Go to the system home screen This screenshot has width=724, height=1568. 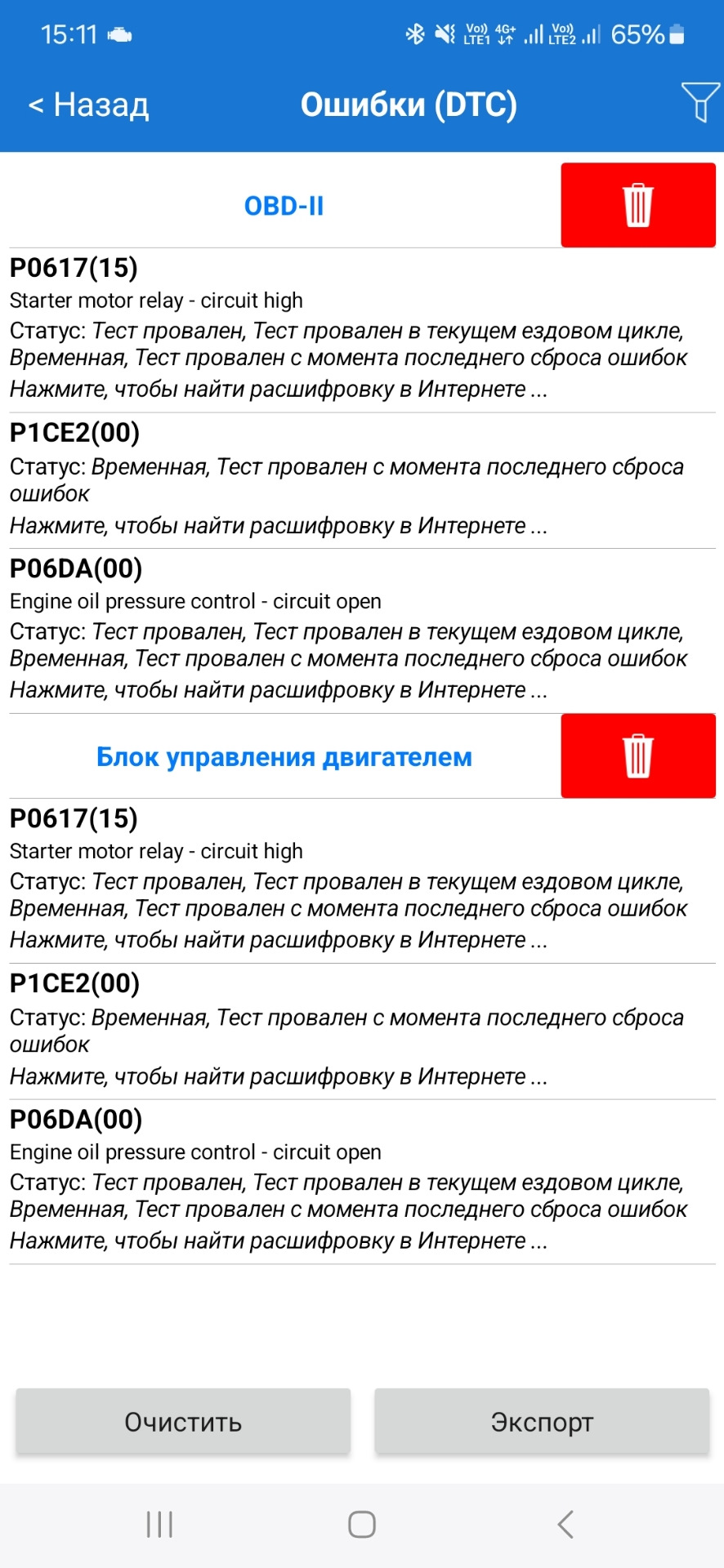click(x=362, y=1524)
